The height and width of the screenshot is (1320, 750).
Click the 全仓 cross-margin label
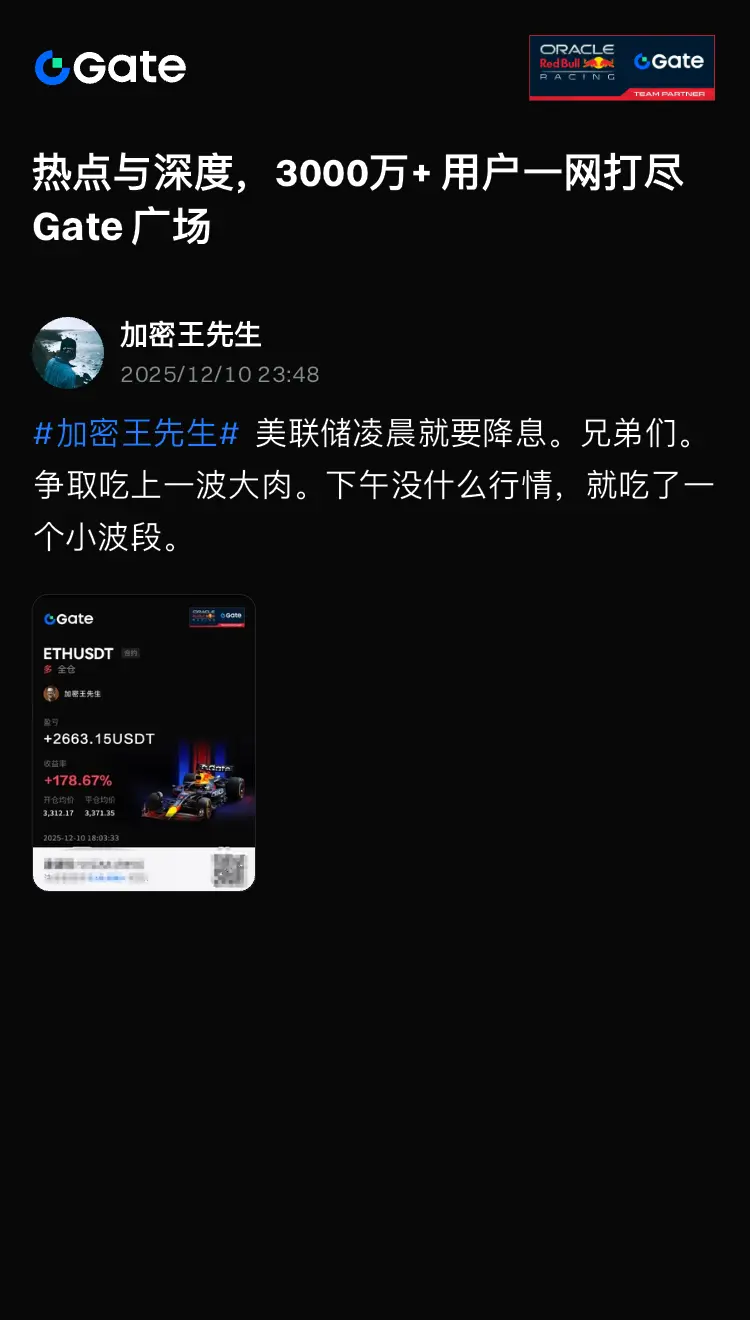(66, 670)
